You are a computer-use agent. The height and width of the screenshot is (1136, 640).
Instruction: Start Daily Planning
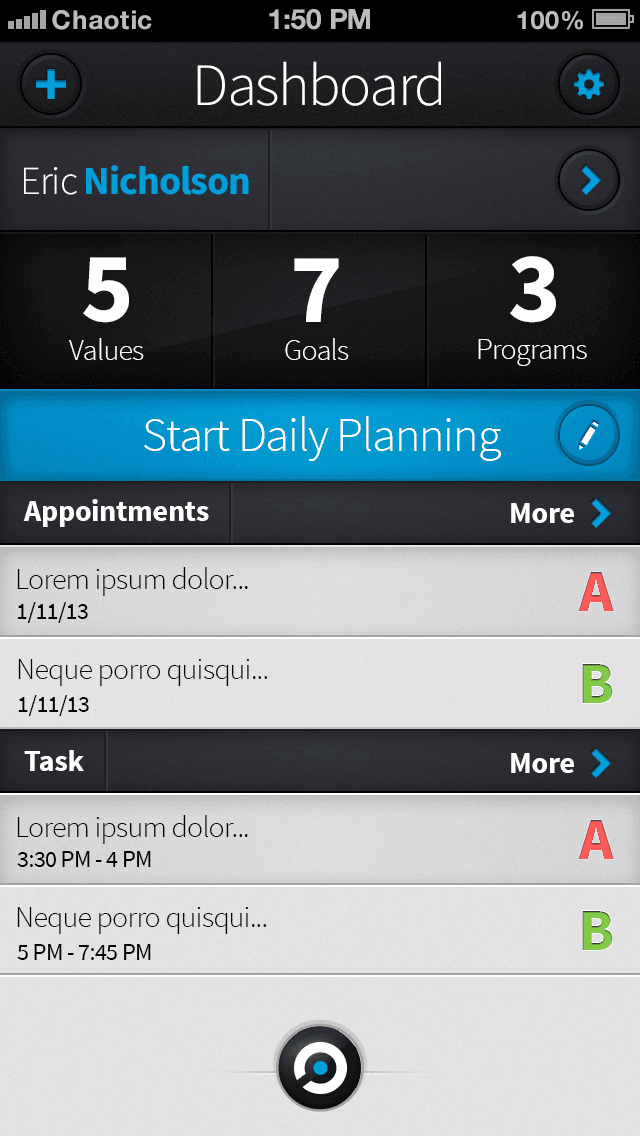(320, 435)
